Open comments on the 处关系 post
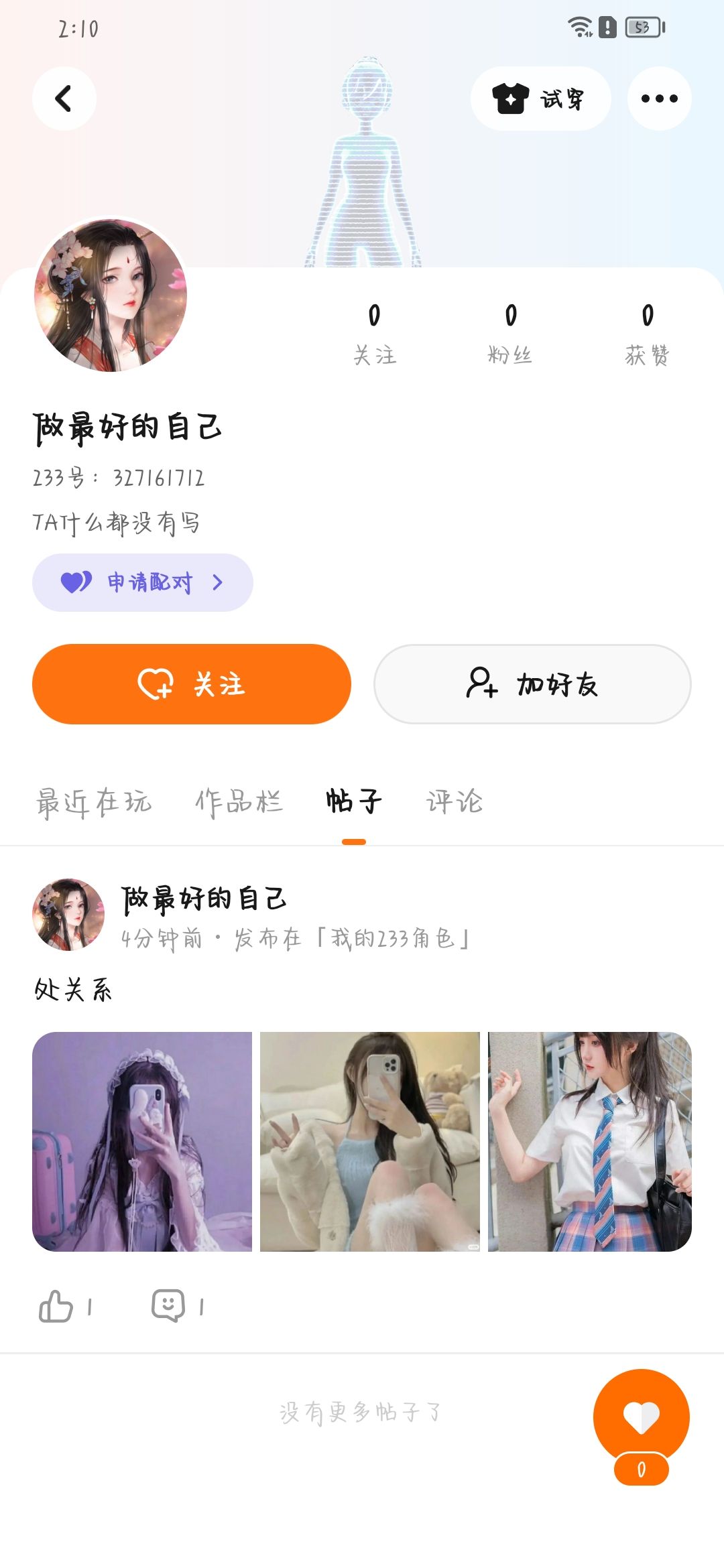This screenshot has width=724, height=1568. (169, 1306)
